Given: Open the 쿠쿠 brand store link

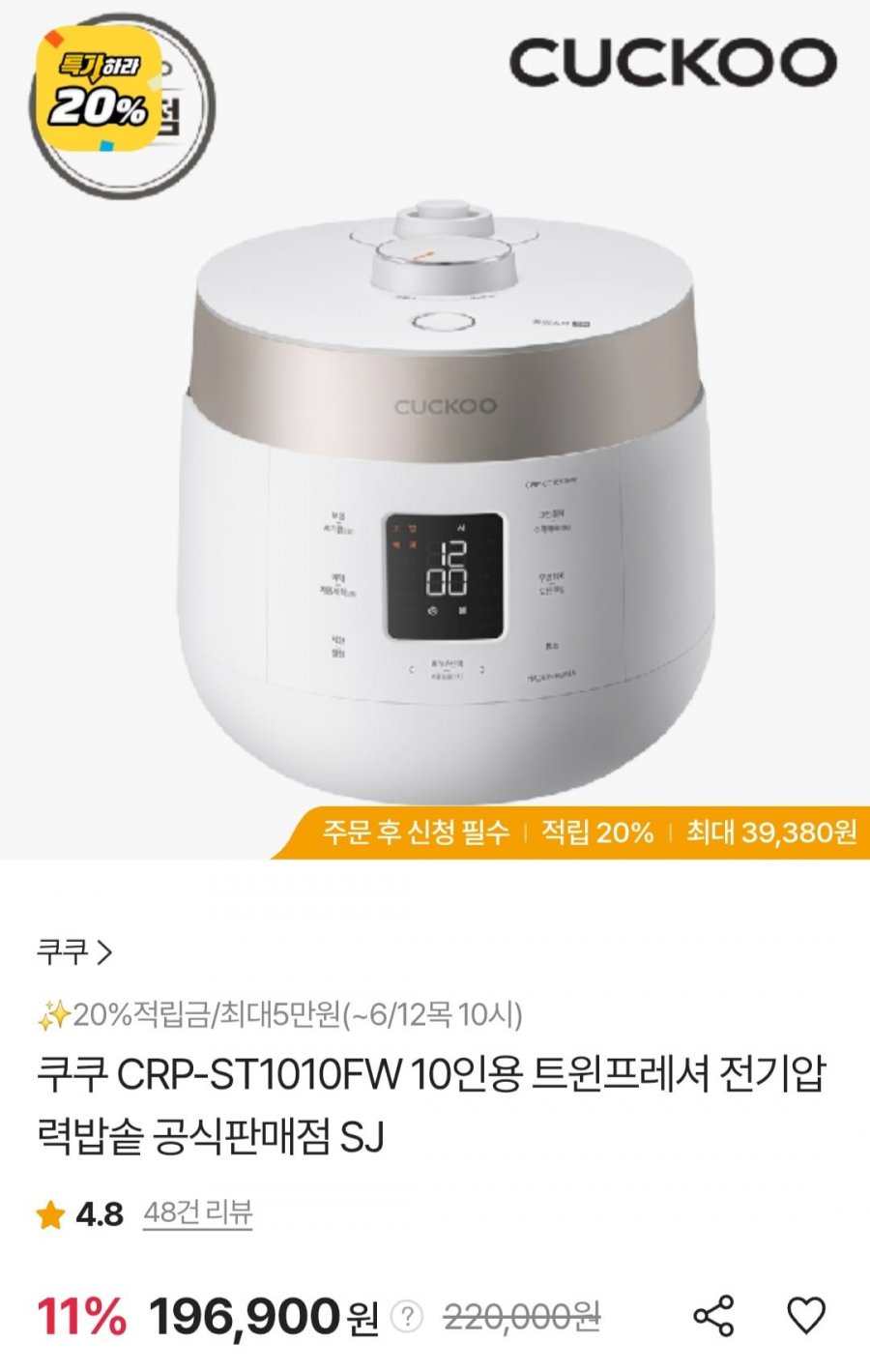Looking at the screenshot, I should 74,953.
